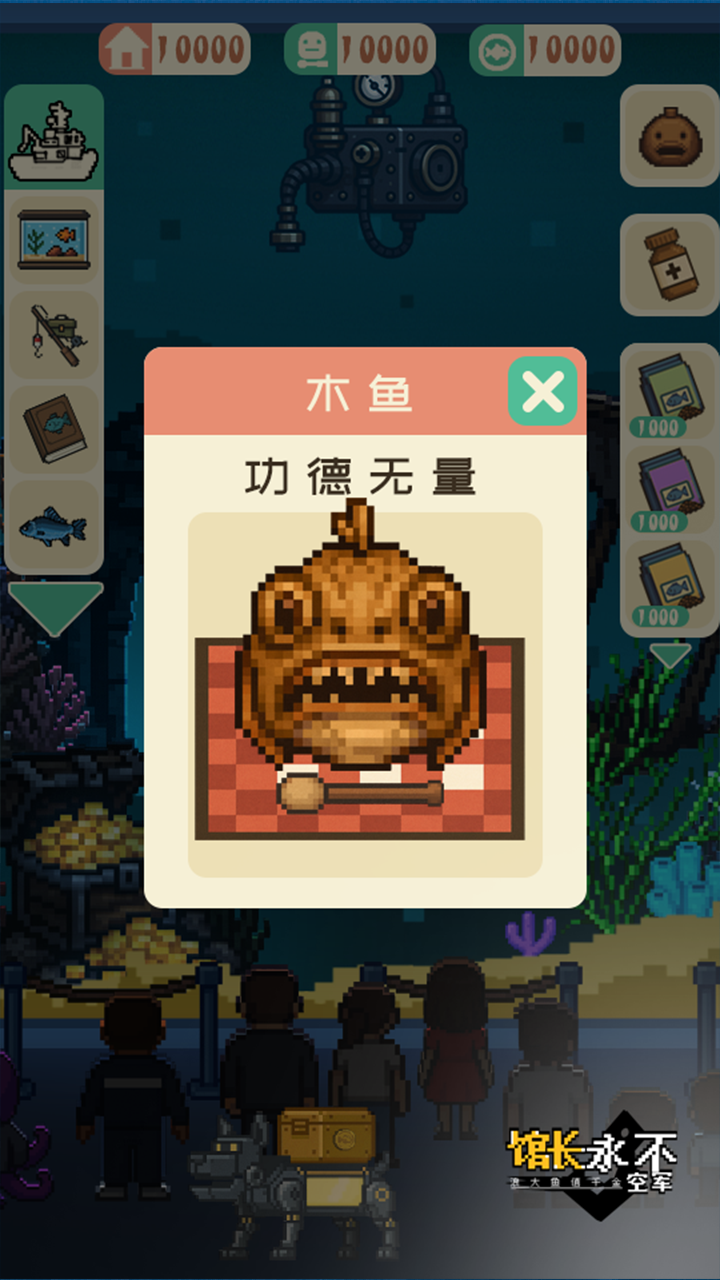Image resolution: width=720 pixels, height=1280 pixels.
Task: Open the fishing boat menu
Action: pos(54,138)
